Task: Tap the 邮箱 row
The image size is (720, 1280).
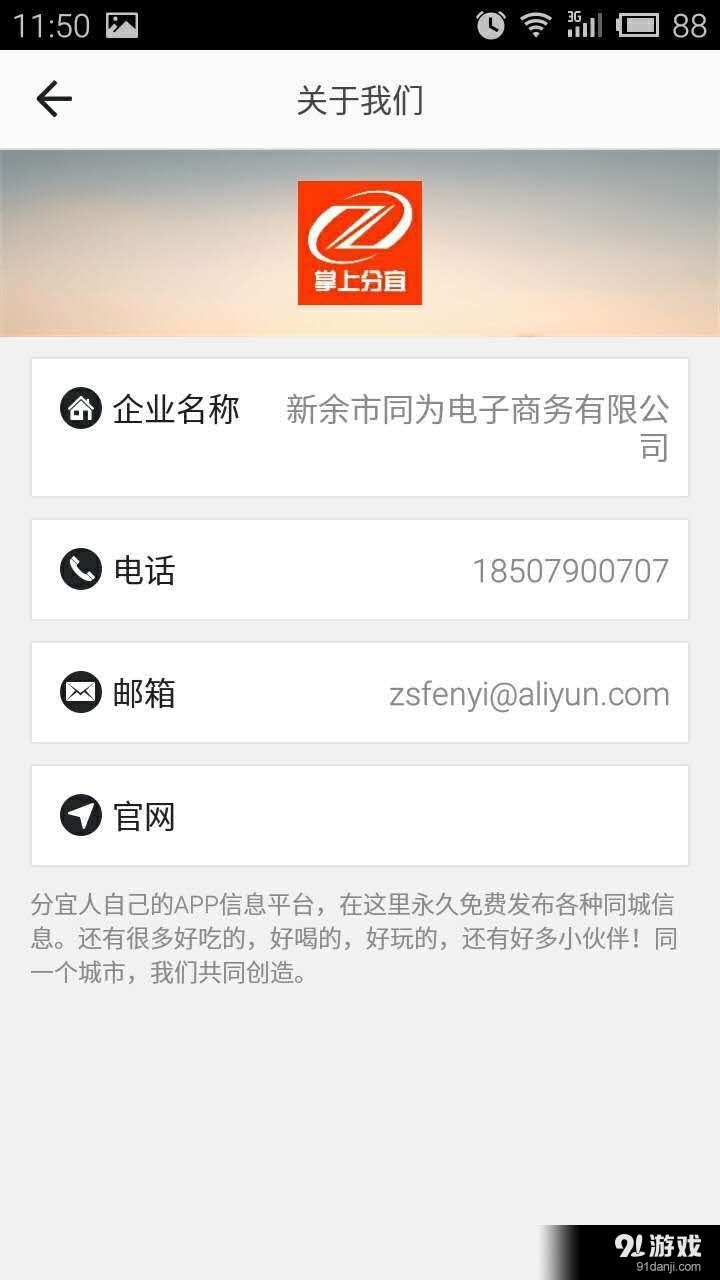Action: 360,693
